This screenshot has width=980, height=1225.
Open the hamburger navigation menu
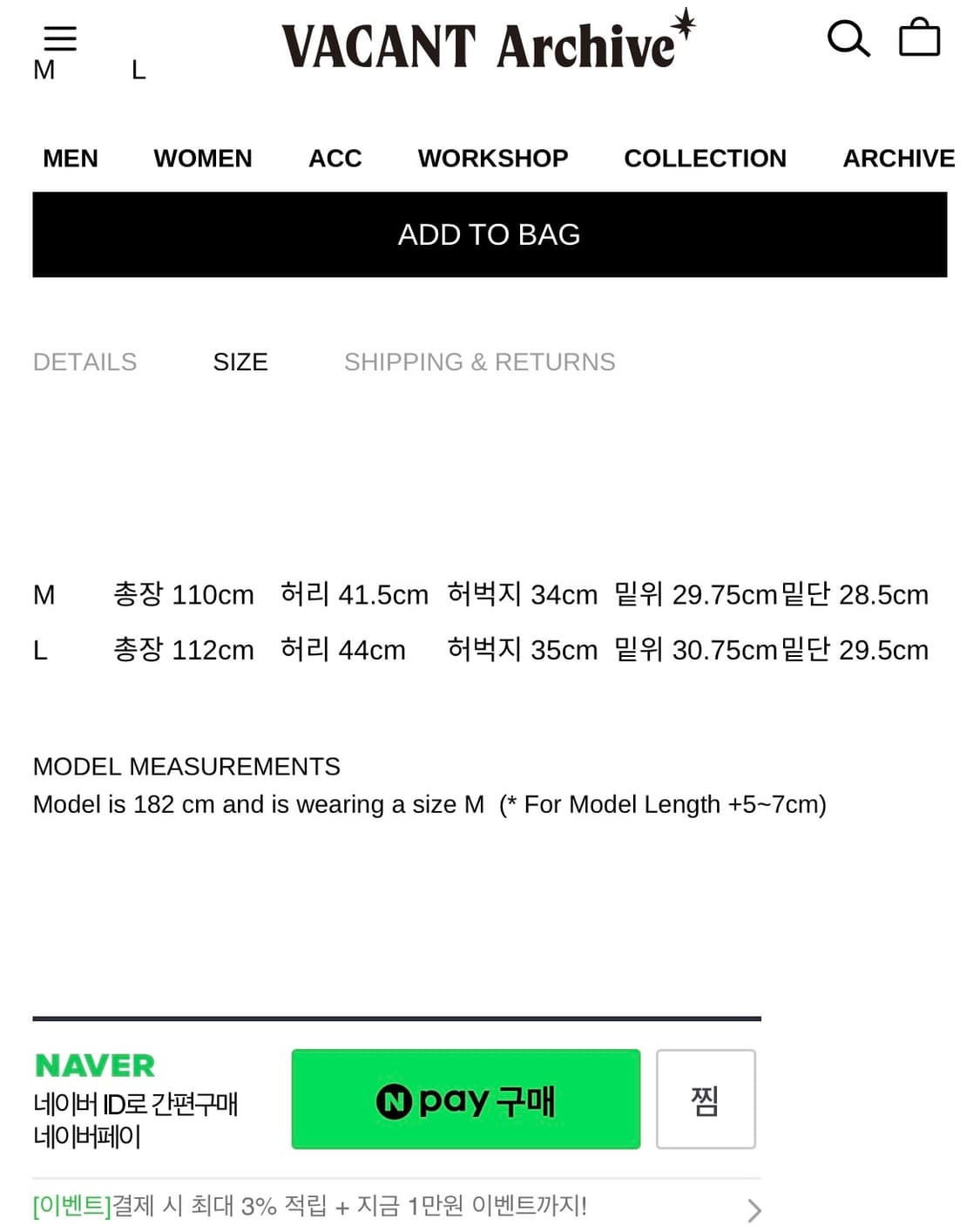point(59,38)
